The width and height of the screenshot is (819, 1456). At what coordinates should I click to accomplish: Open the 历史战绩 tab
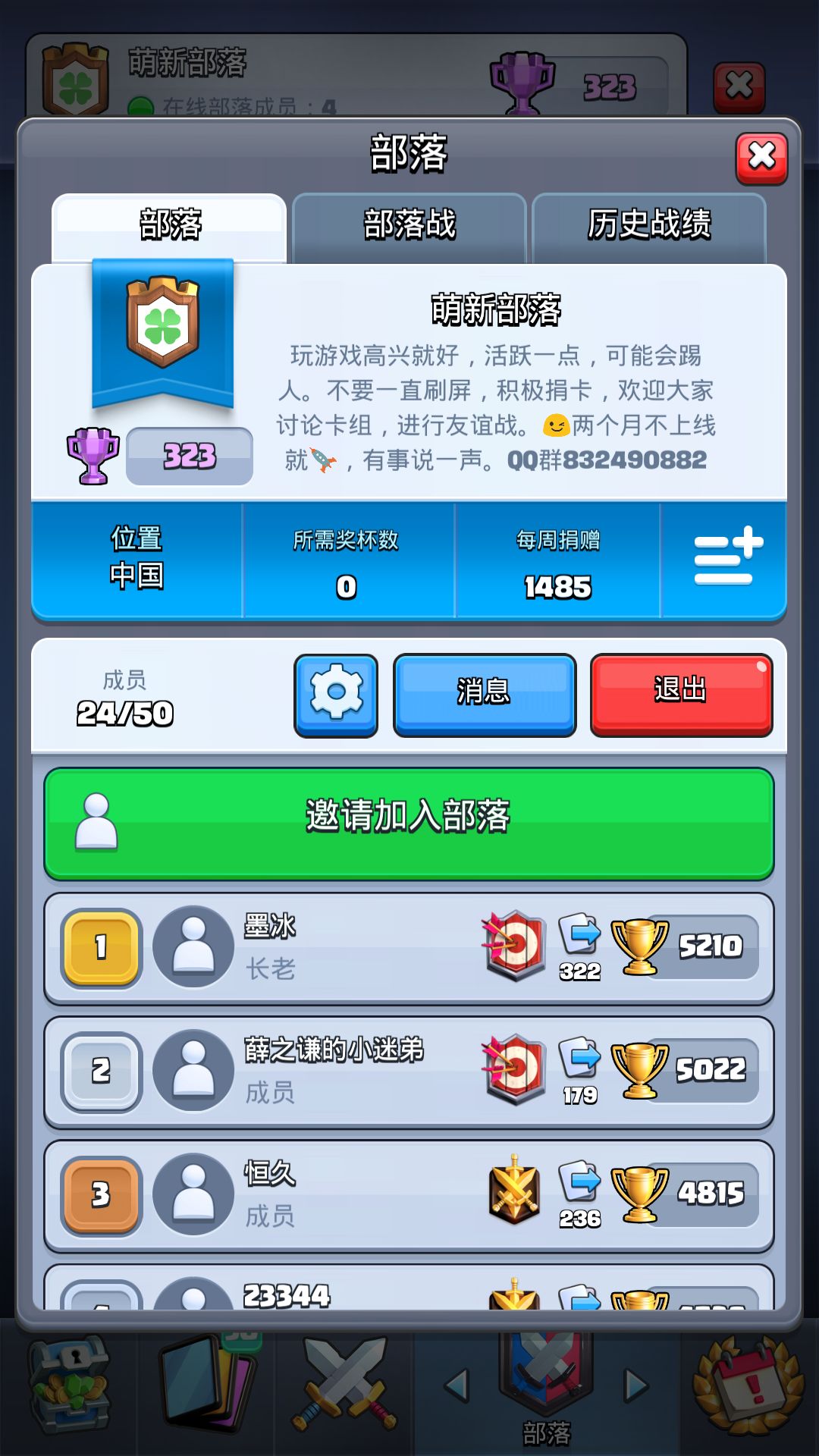(x=649, y=227)
